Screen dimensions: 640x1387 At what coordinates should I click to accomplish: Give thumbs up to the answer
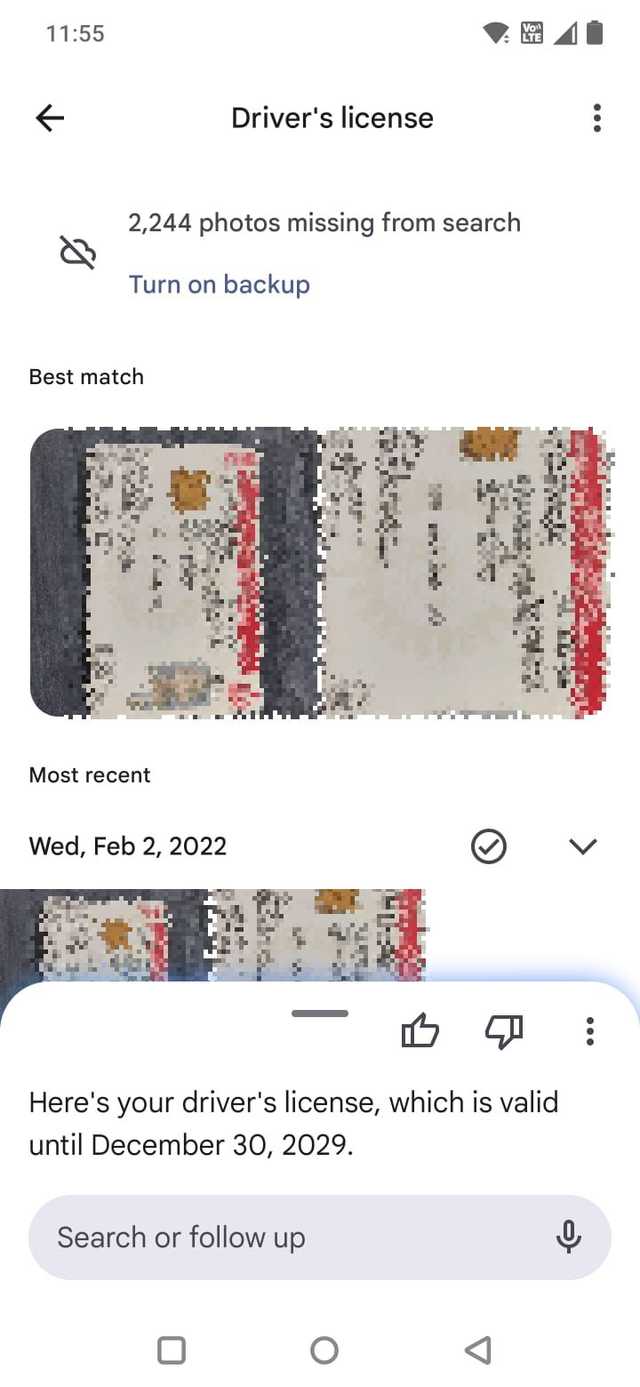pyautogui.click(x=420, y=1031)
